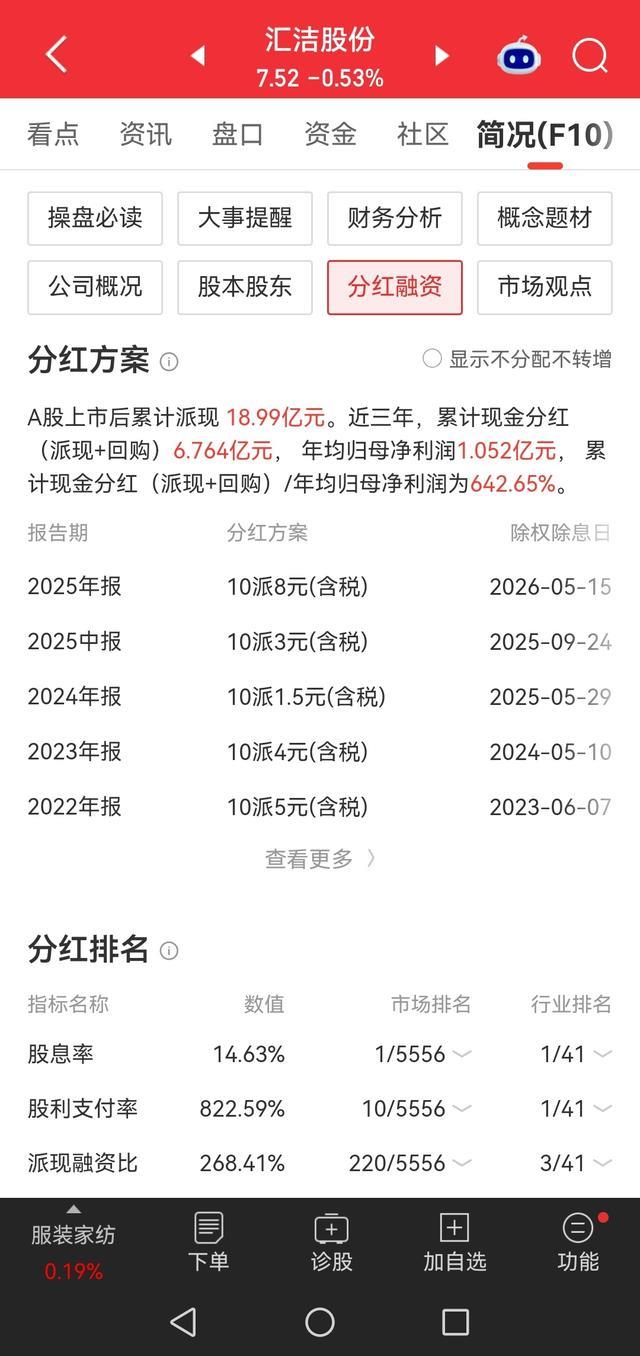Switch to the 盘口 tab
The height and width of the screenshot is (1356, 640).
click(x=238, y=134)
